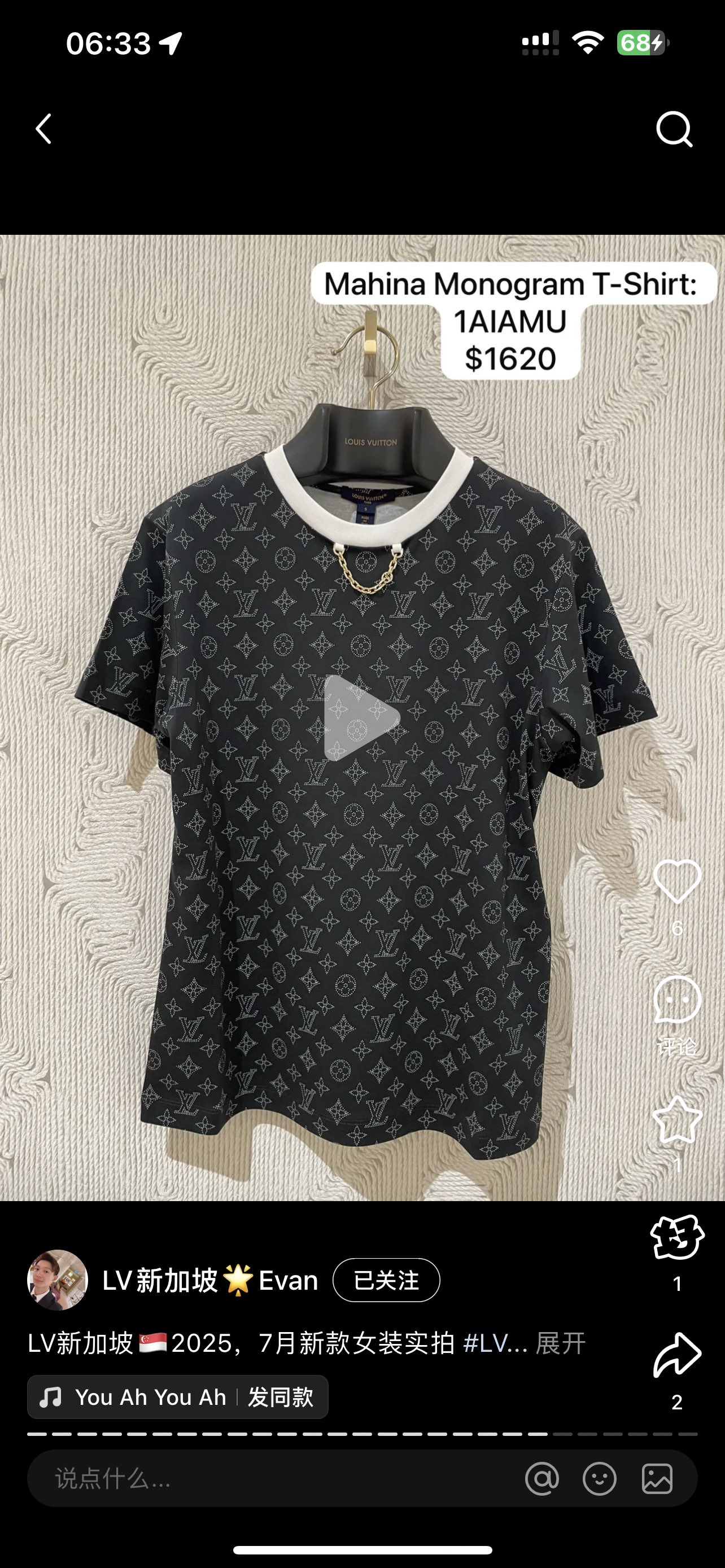Save video with the star icon

tap(677, 1120)
